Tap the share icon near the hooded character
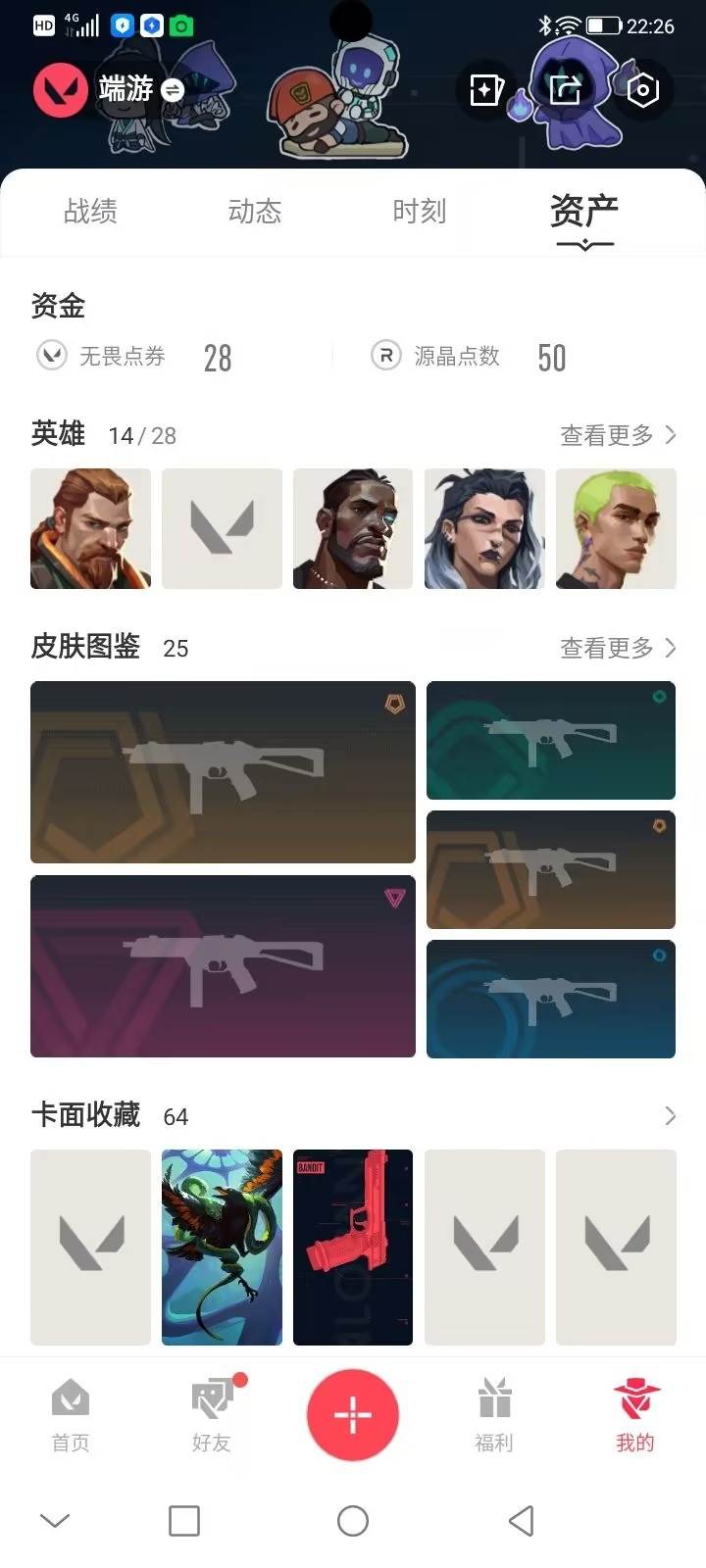 coord(565,90)
